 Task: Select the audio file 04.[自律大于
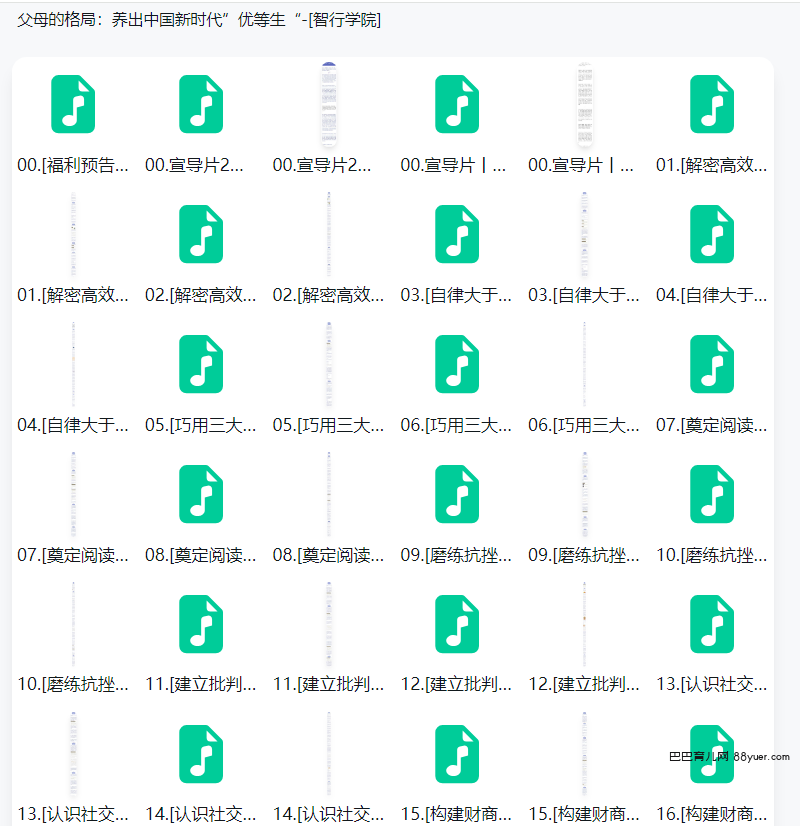tap(712, 234)
